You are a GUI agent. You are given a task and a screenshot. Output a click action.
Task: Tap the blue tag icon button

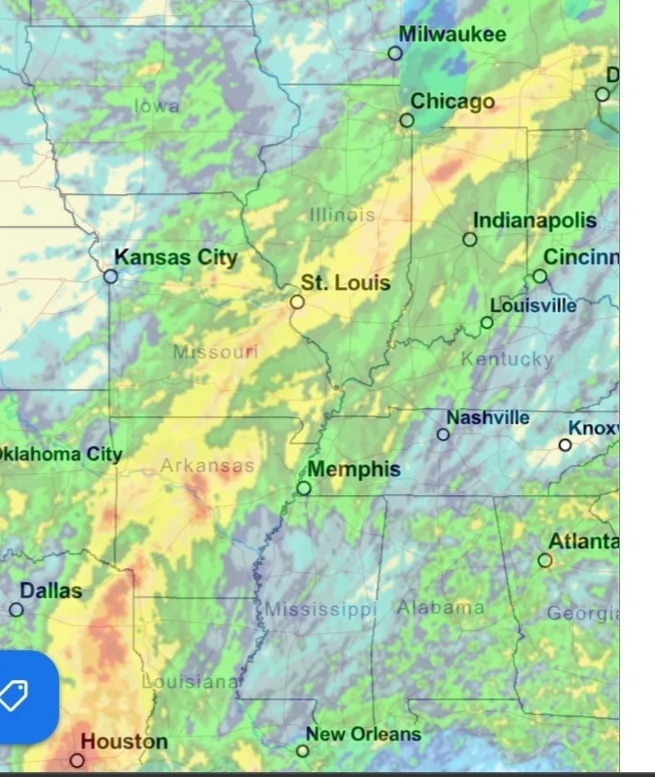pyautogui.click(x=22, y=696)
